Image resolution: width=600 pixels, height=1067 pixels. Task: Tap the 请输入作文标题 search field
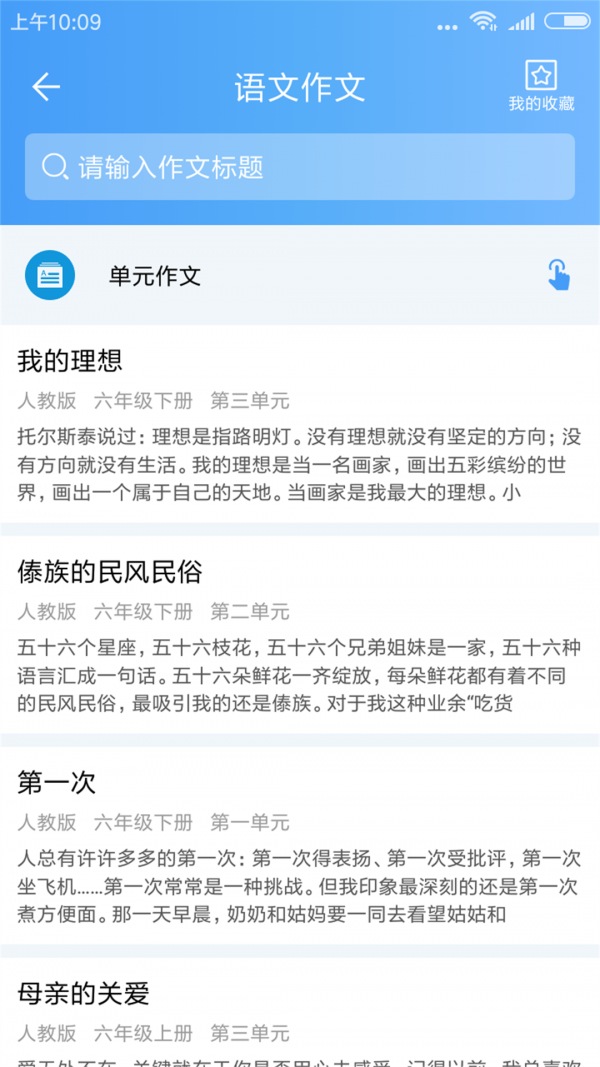click(300, 167)
